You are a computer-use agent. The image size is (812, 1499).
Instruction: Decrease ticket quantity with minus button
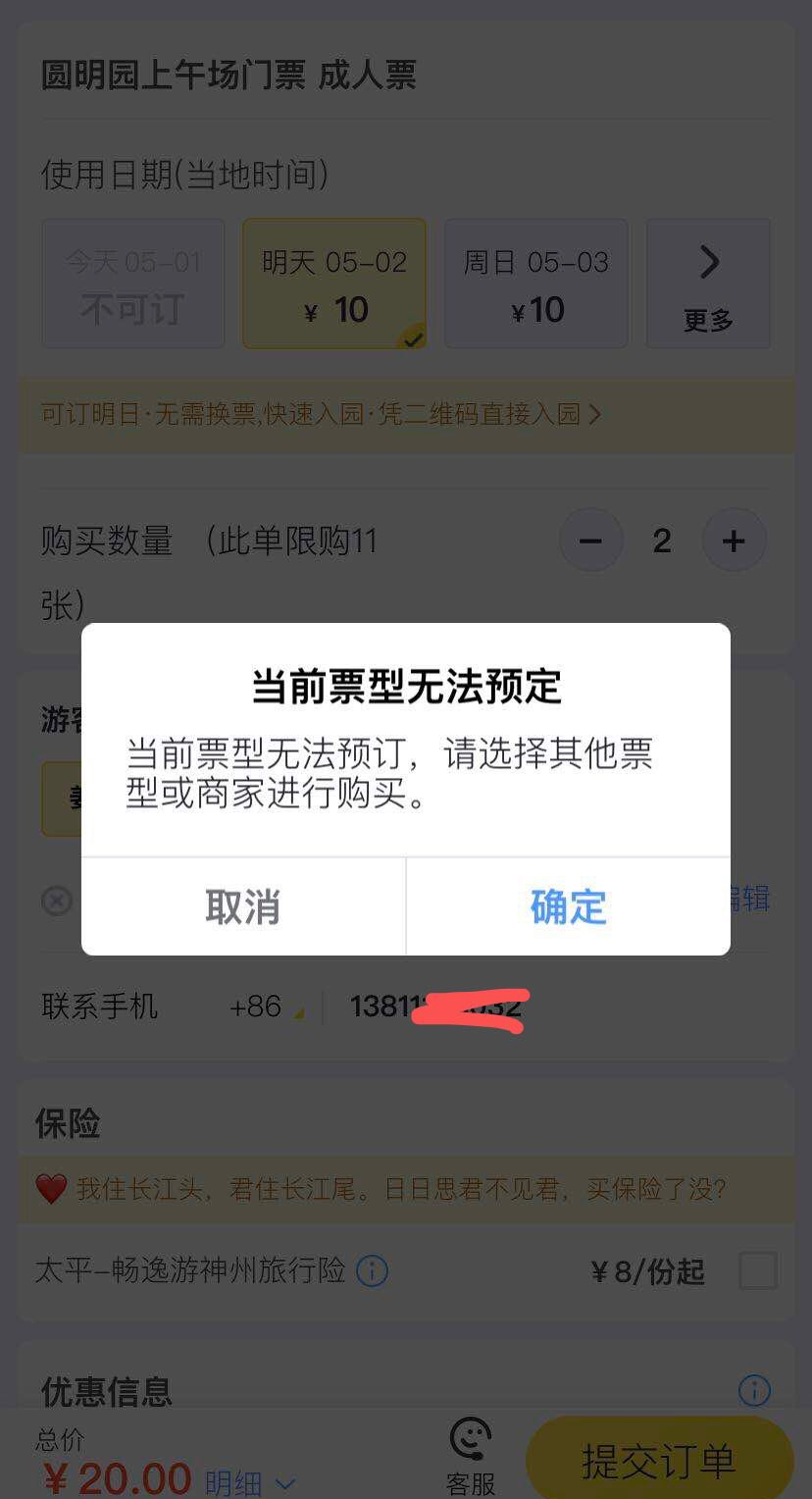click(x=590, y=541)
